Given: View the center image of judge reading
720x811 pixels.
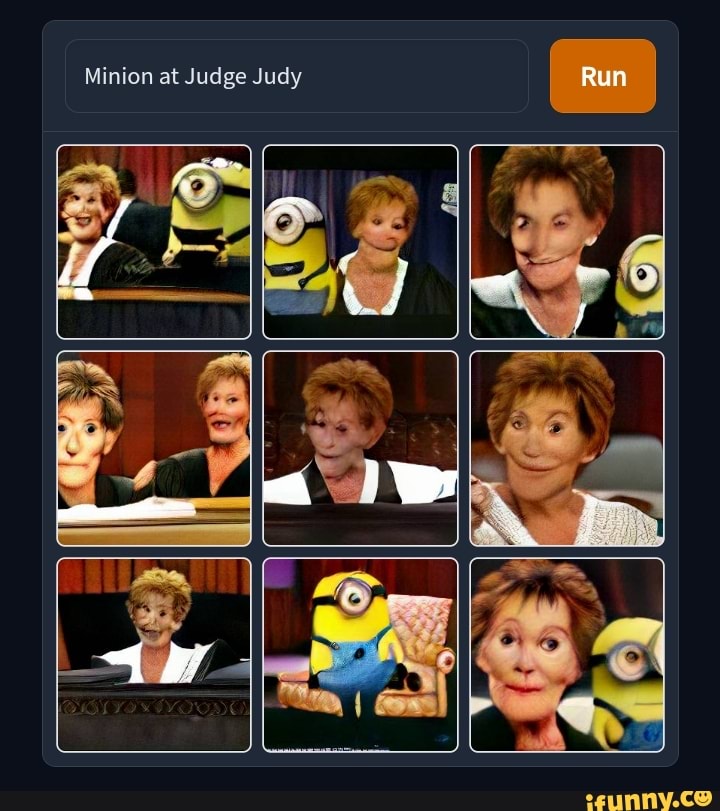Looking at the screenshot, I should coord(360,447).
